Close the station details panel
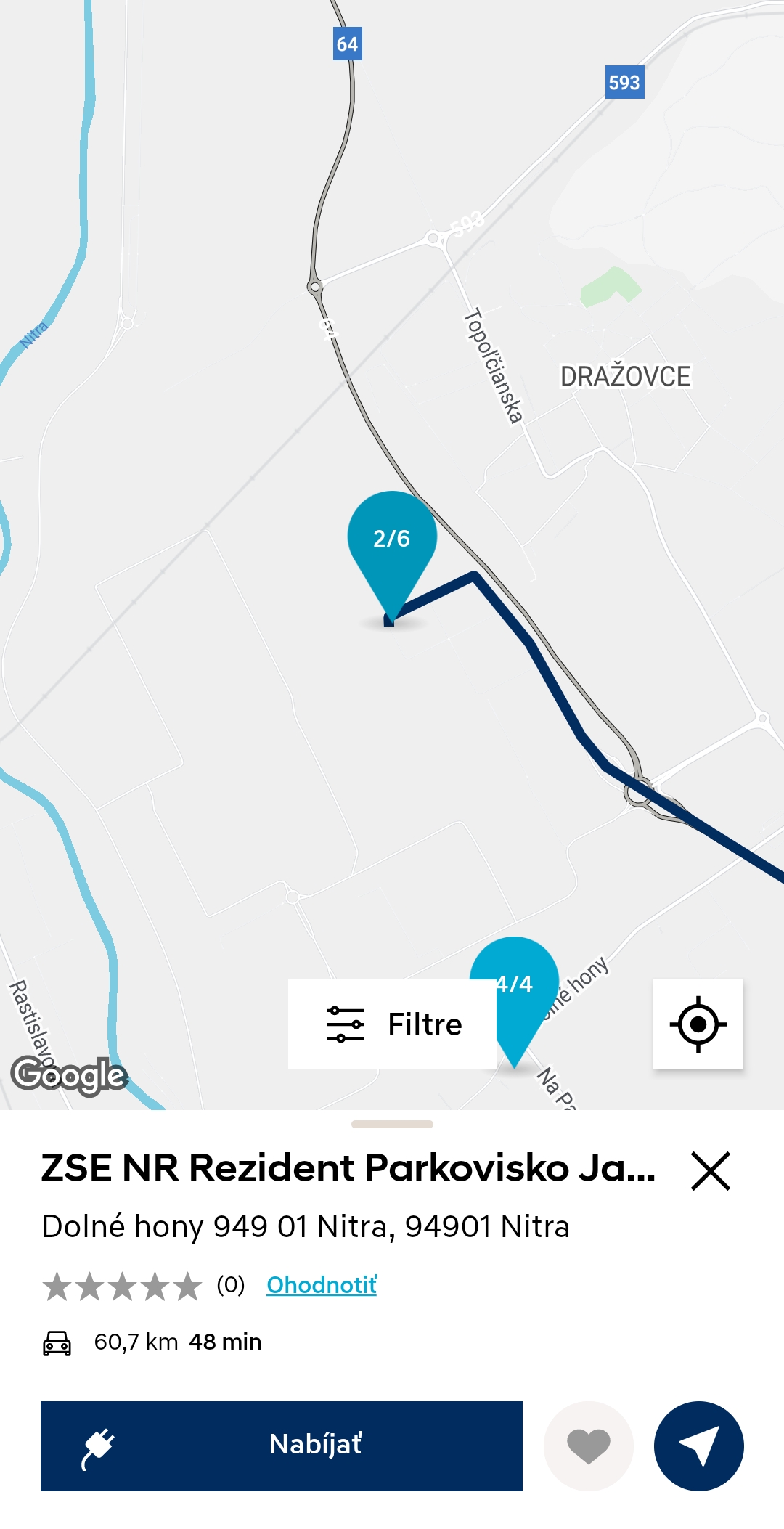The image size is (784, 1529). coord(710,1170)
